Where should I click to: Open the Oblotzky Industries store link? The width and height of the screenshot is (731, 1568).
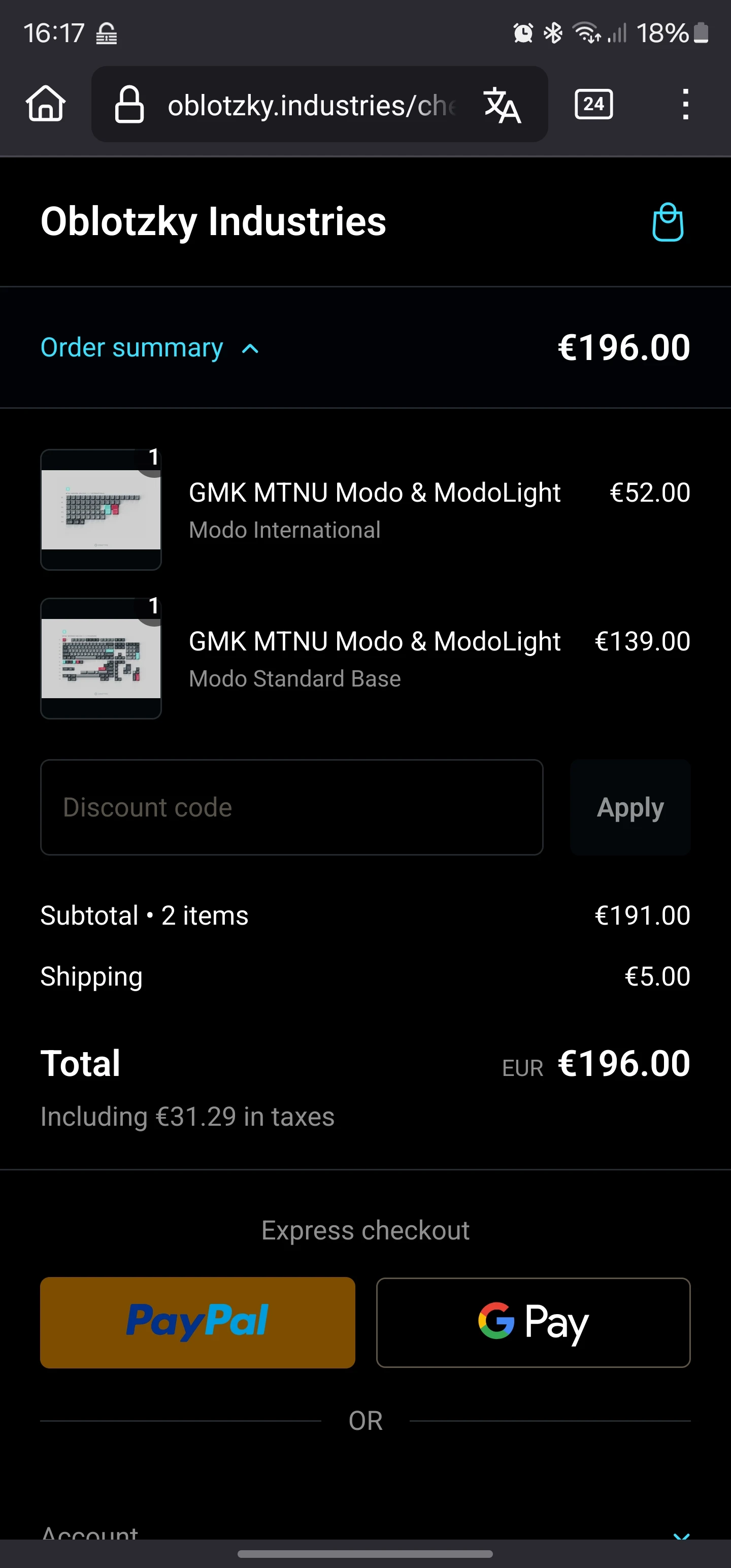(x=213, y=221)
